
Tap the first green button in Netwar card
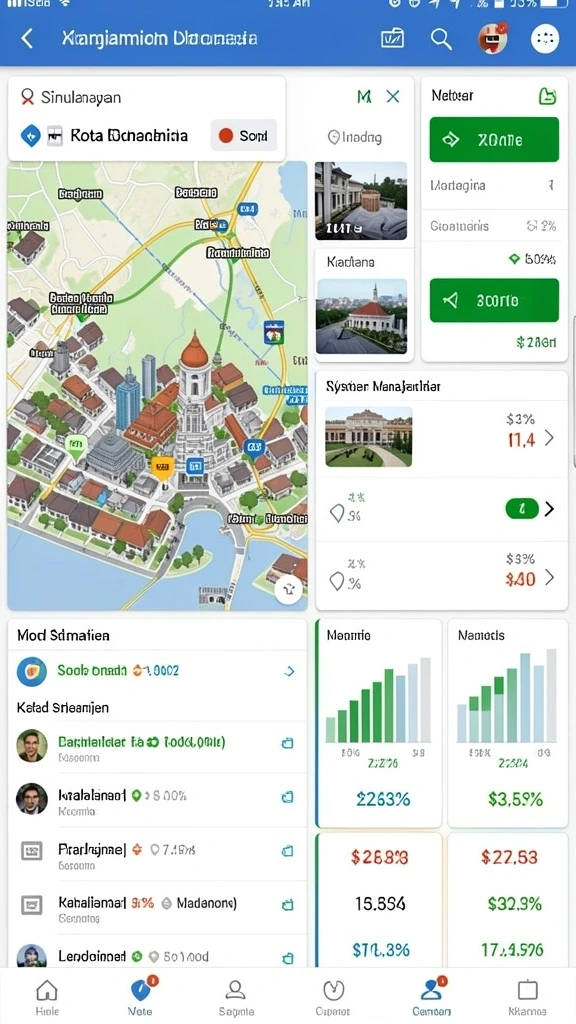click(494, 140)
